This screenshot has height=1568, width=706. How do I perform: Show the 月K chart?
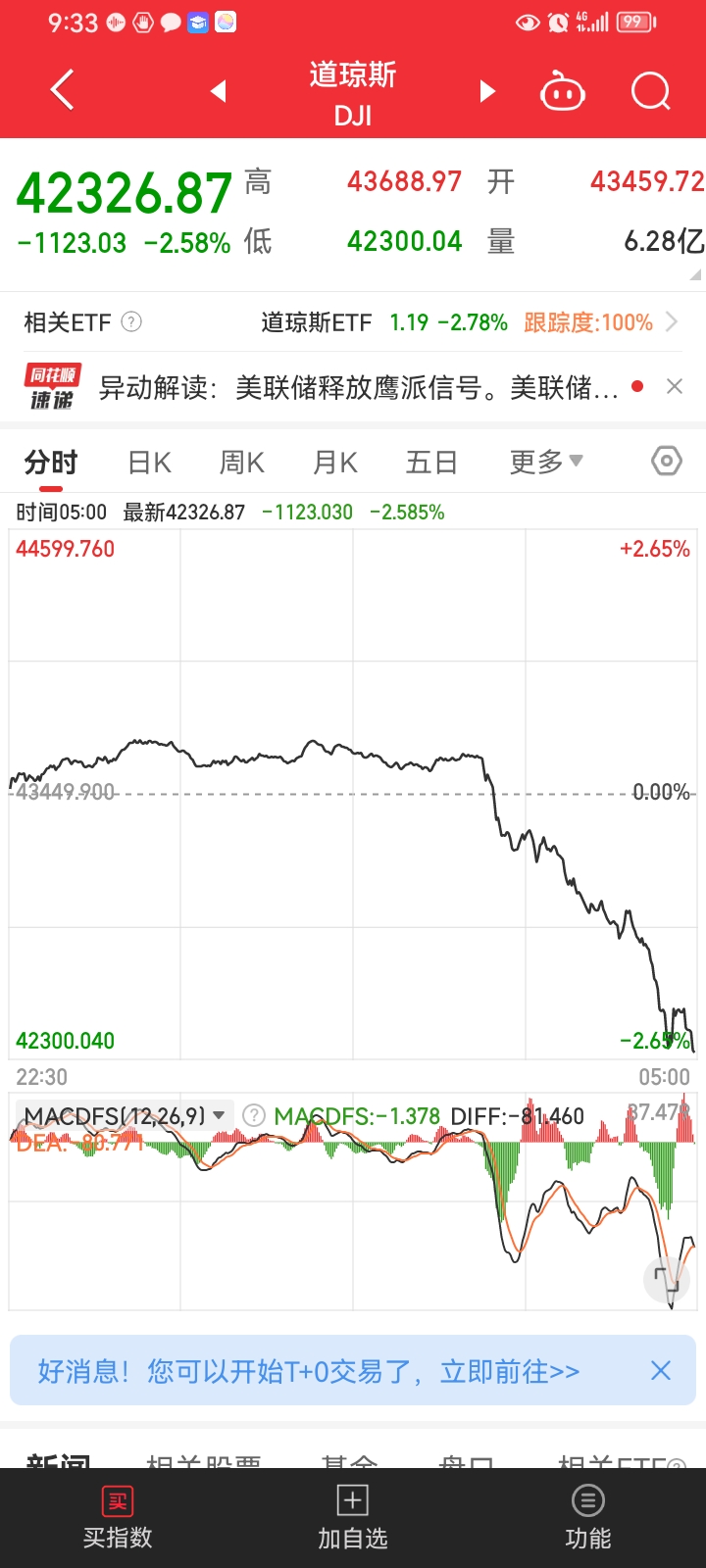[334, 463]
